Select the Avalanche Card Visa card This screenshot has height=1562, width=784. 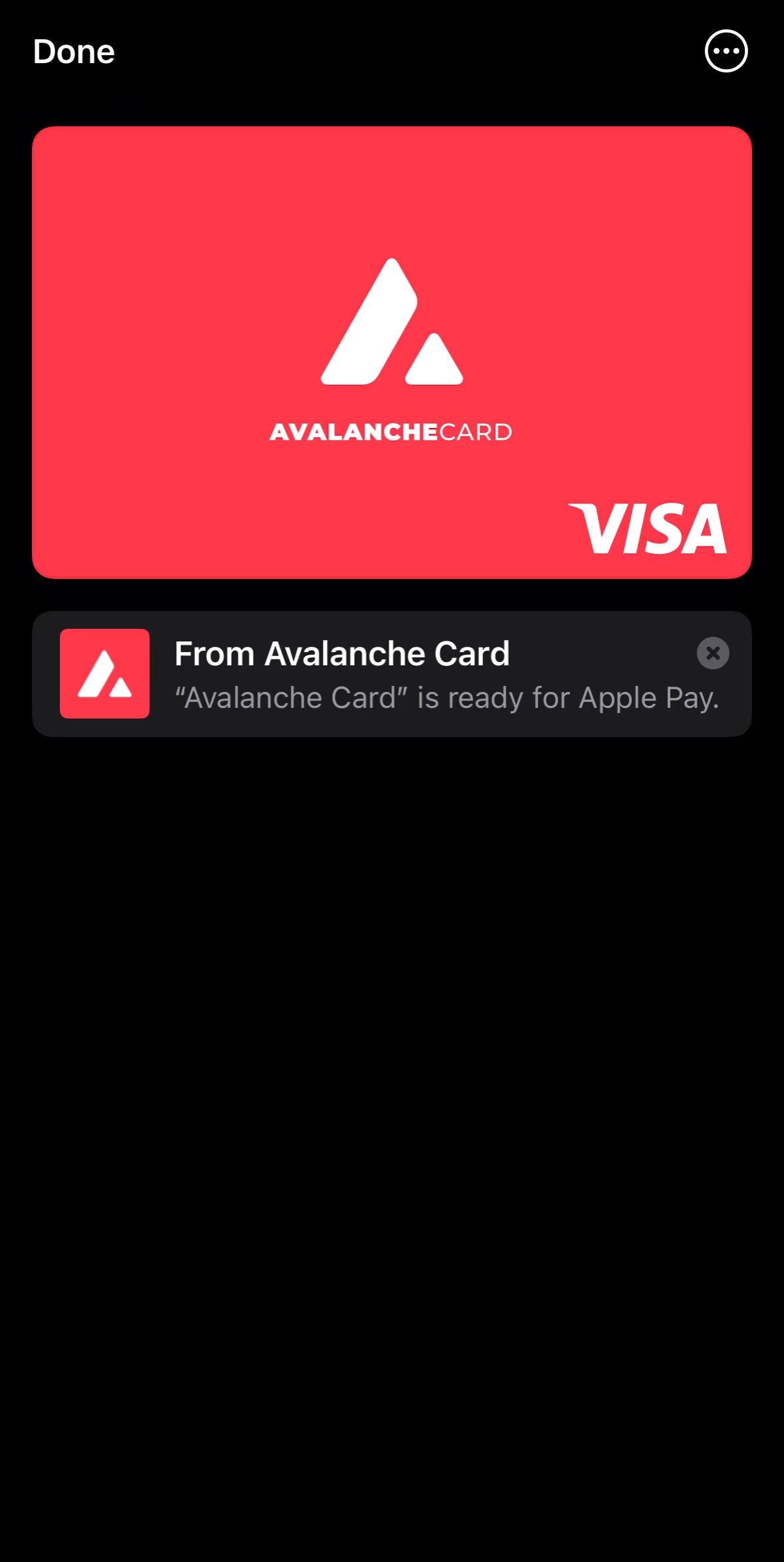[x=391, y=352]
